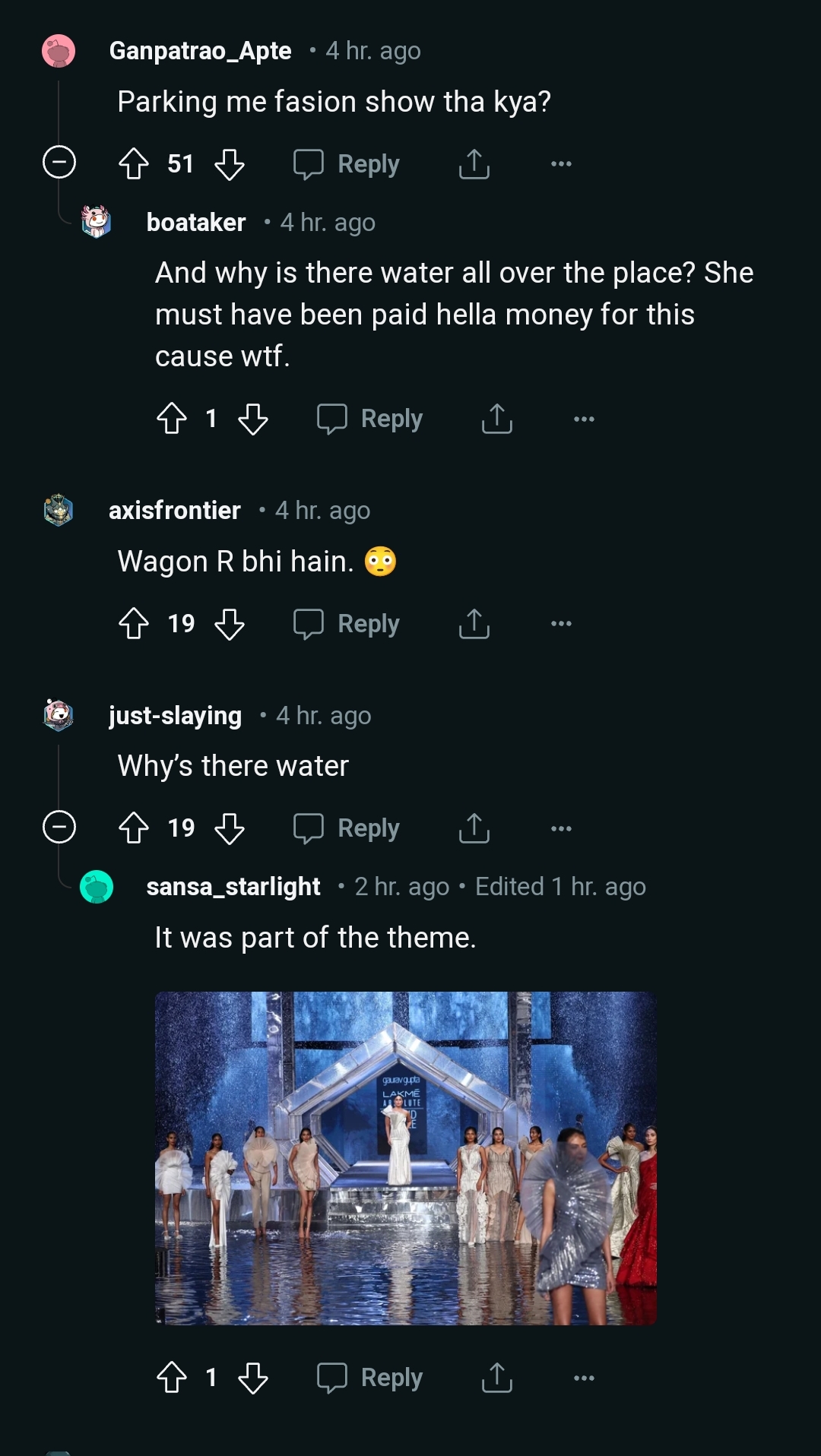Reply to Ganpatrao_Apte's comment
This screenshot has width=821, height=1456.
[x=347, y=163]
